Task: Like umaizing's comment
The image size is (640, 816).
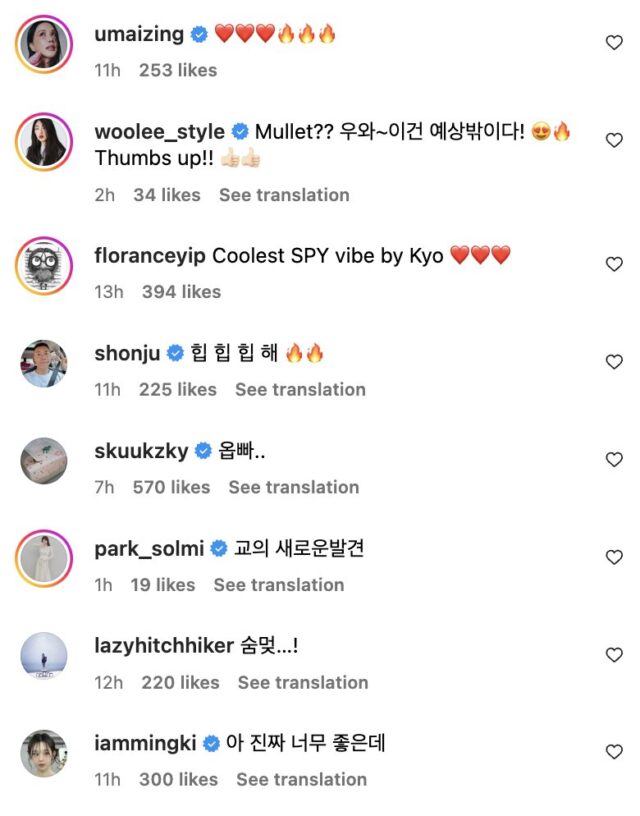Action: click(x=615, y=42)
